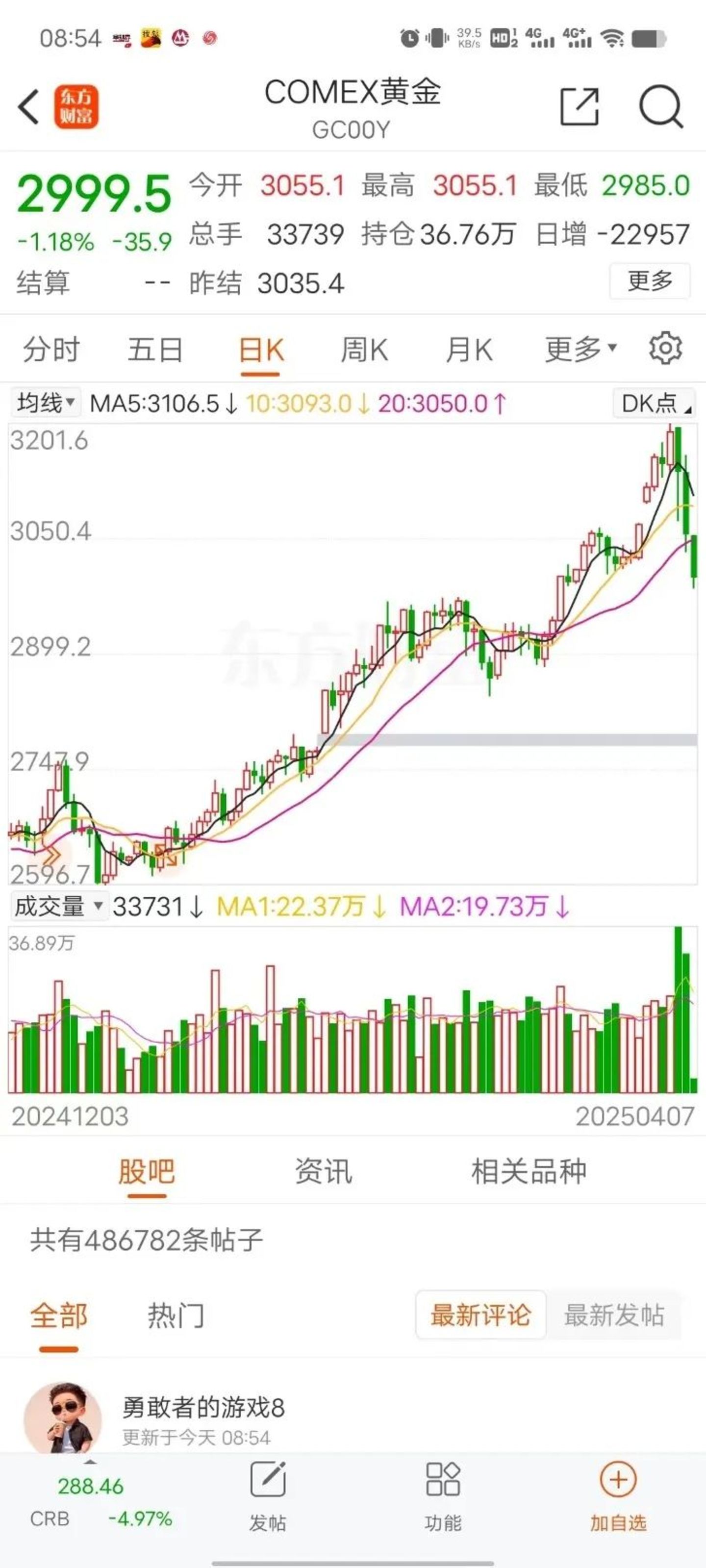The image size is (706, 1568).
Task: Go back using the top-left arrow
Action: tap(28, 107)
